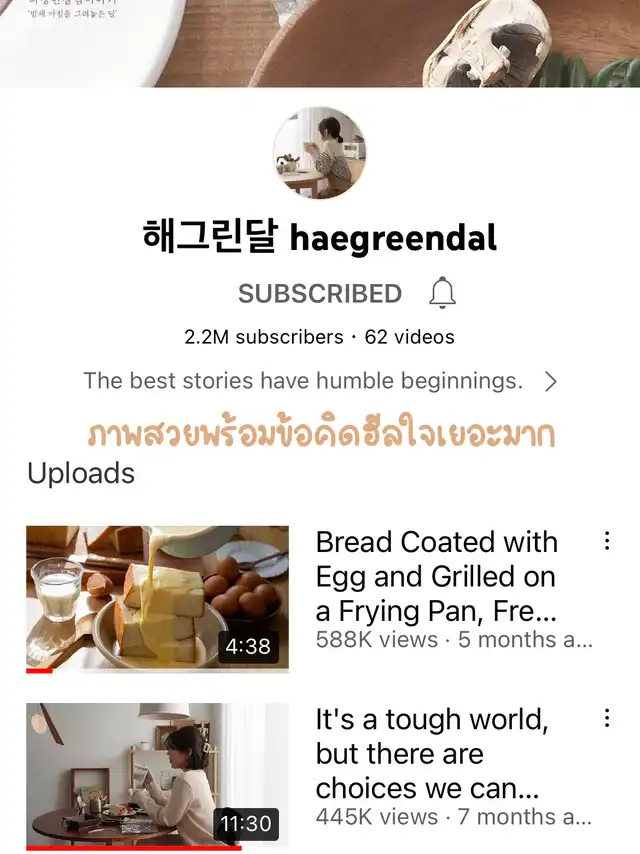Open options for Bread Coated with Egg video

[x=606, y=541]
